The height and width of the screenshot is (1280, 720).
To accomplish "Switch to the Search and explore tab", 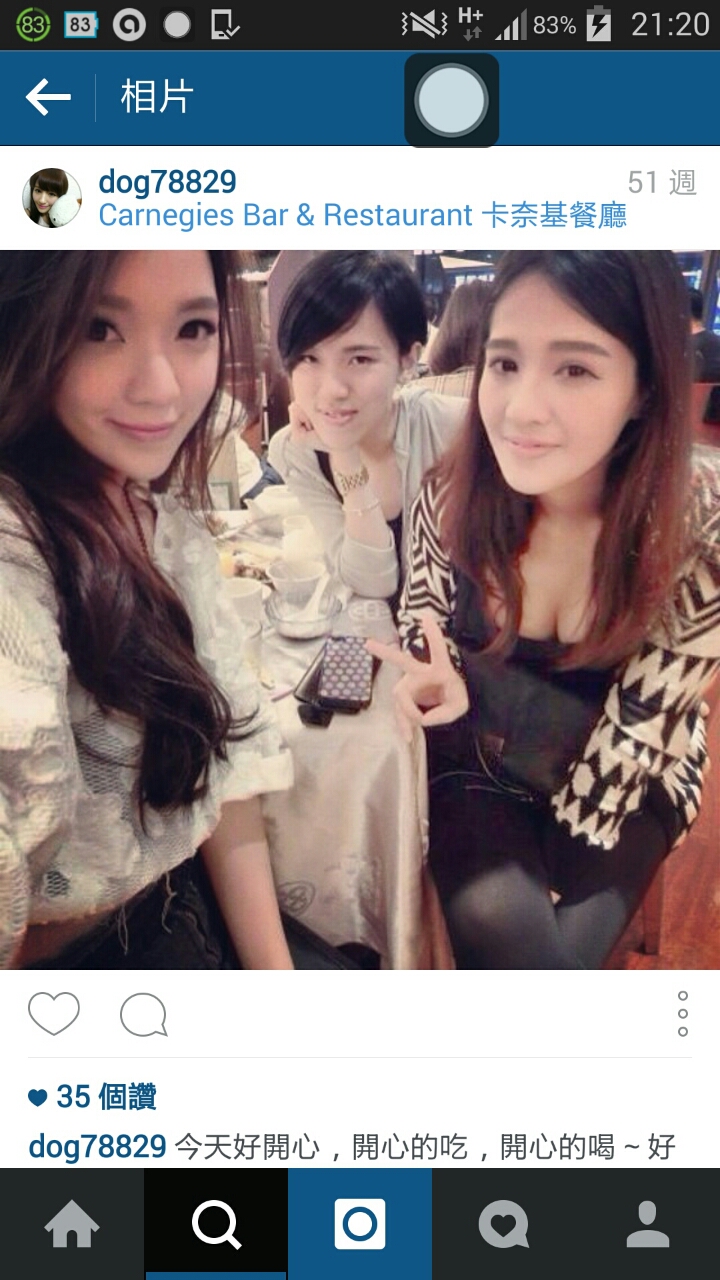I will 216,1224.
